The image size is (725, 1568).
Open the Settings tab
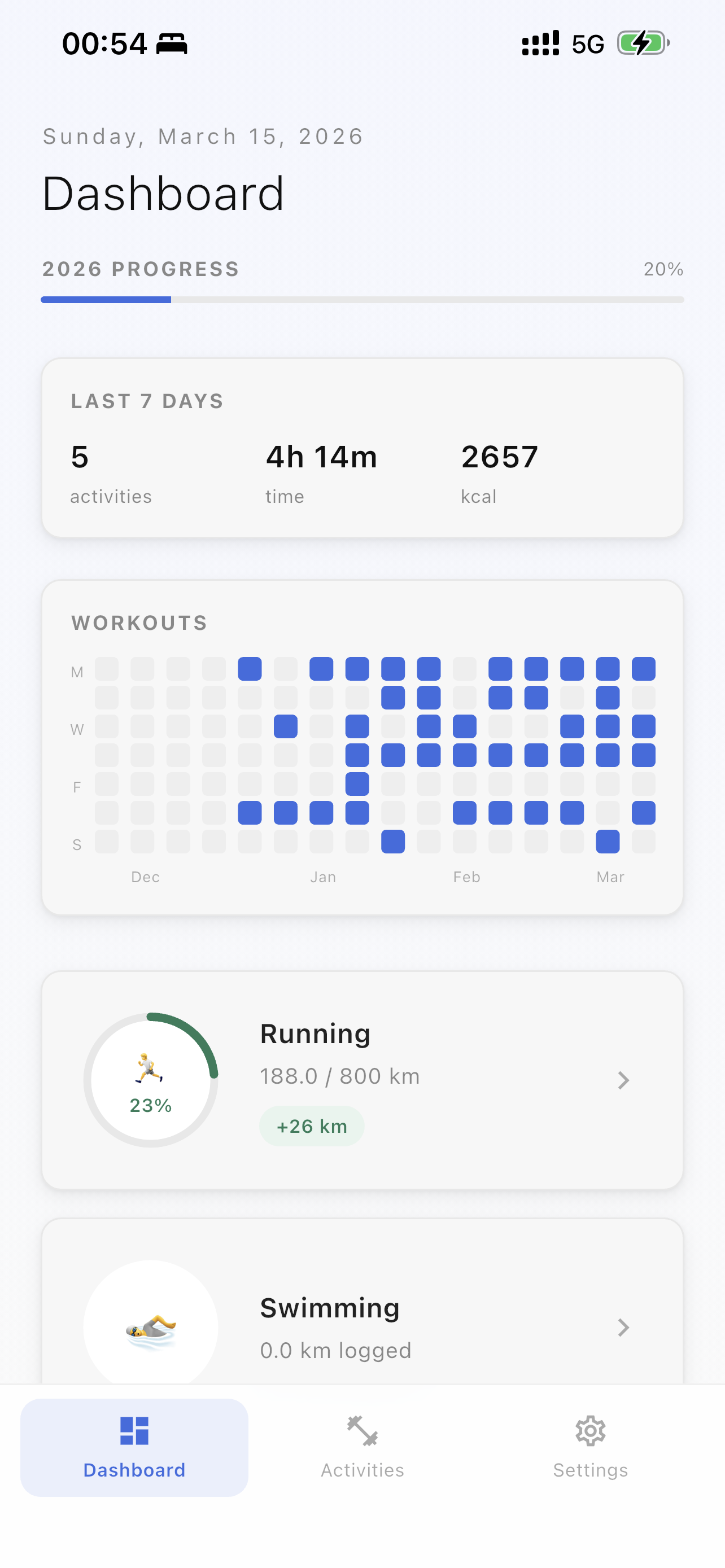[590, 1447]
